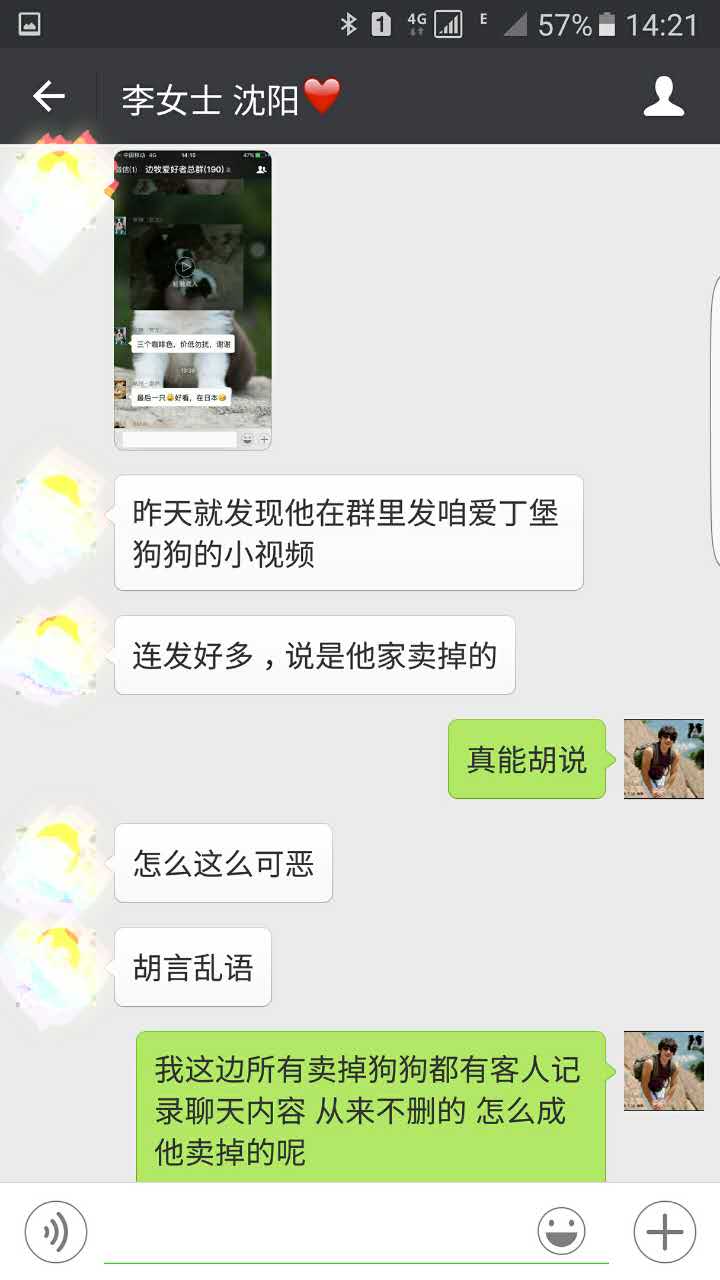The height and width of the screenshot is (1280, 720).
Task: Open the emoji sticker panel
Action: [562, 1232]
